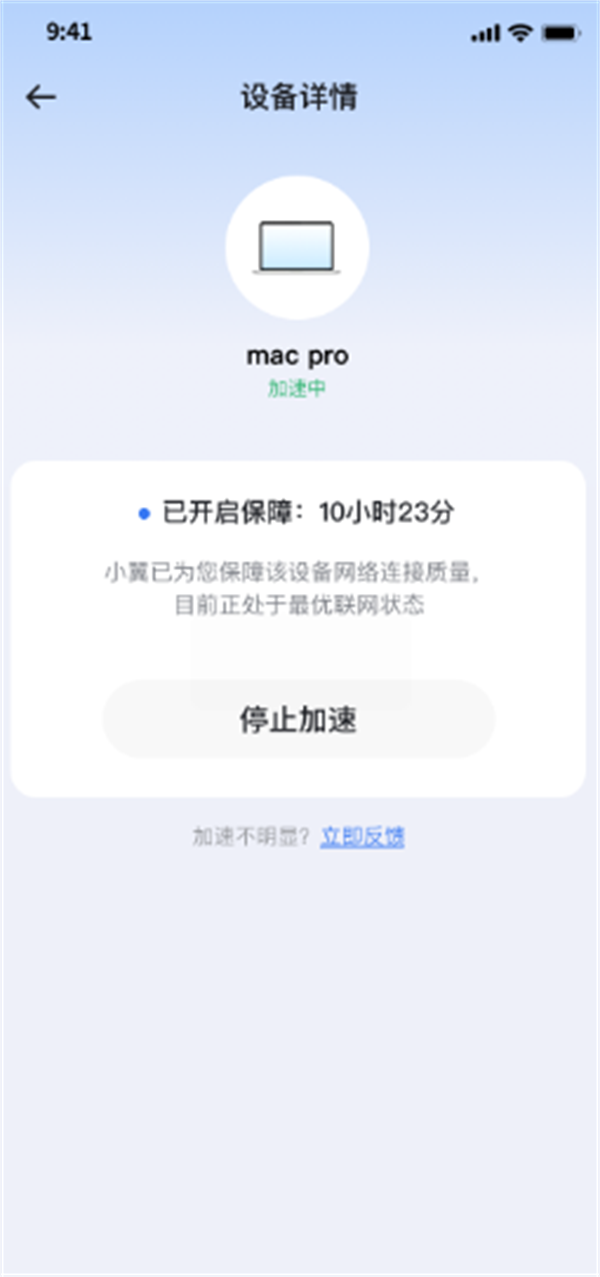Viewport: 600px width, 1277px height.
Task: Go back using the top-left arrow
Action: pyautogui.click(x=41, y=97)
